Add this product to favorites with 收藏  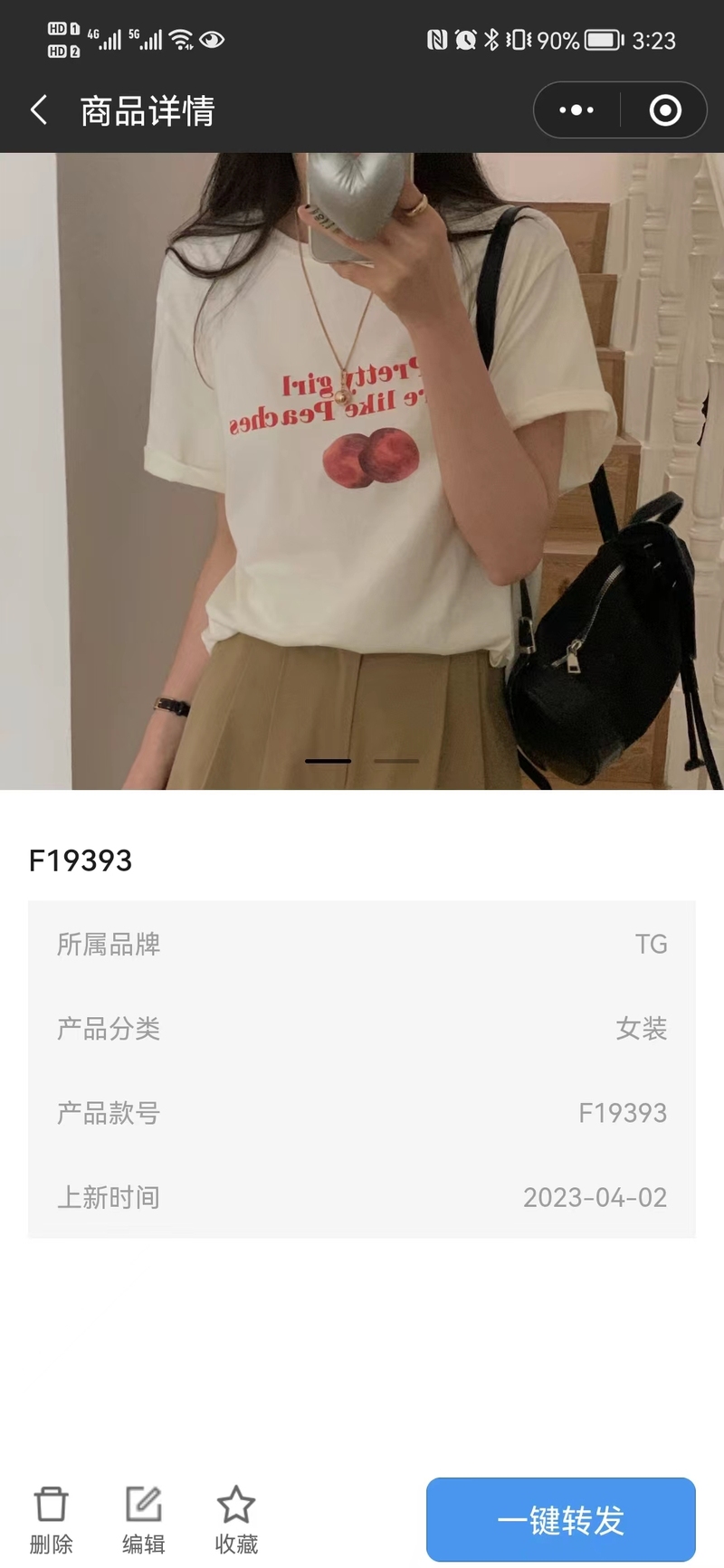[x=236, y=1520]
